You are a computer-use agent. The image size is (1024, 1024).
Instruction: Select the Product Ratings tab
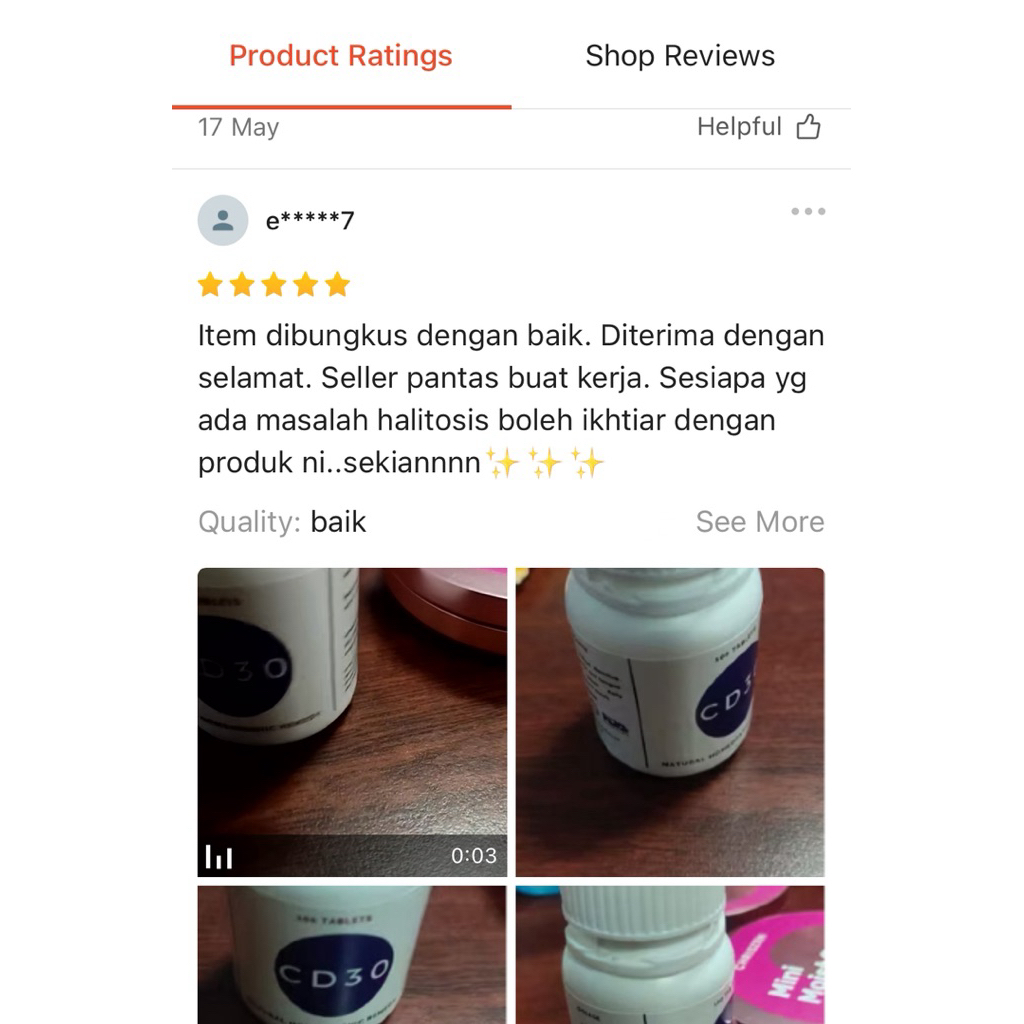click(340, 56)
